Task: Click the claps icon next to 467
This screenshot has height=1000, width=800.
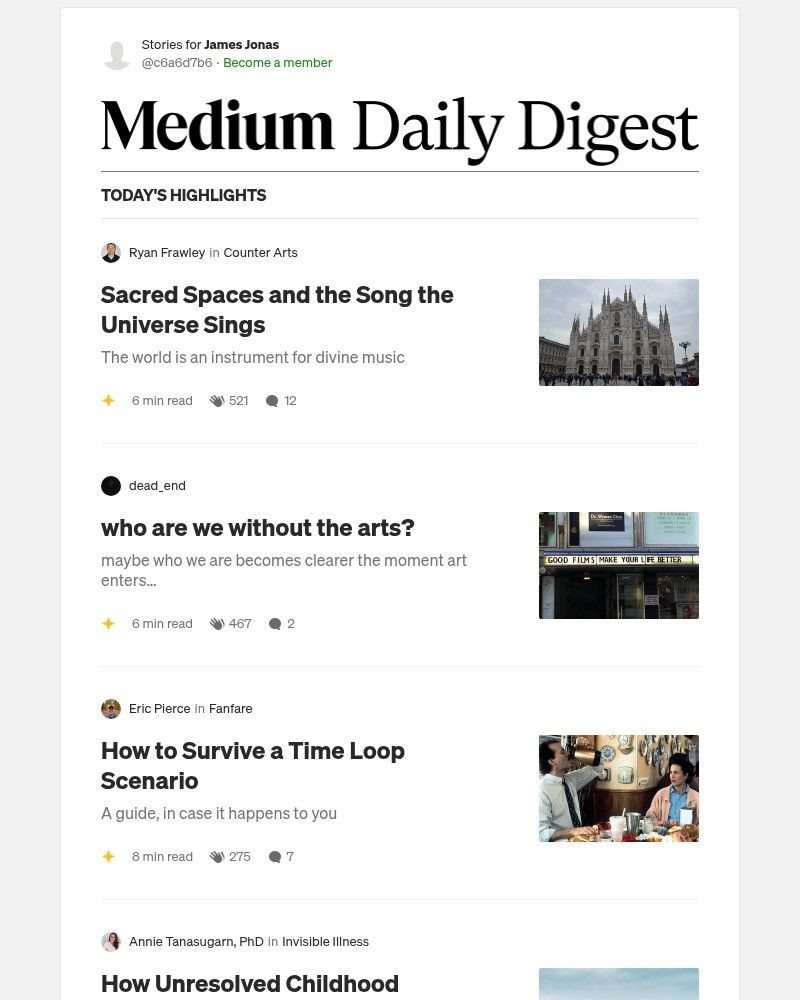Action: 217,623
